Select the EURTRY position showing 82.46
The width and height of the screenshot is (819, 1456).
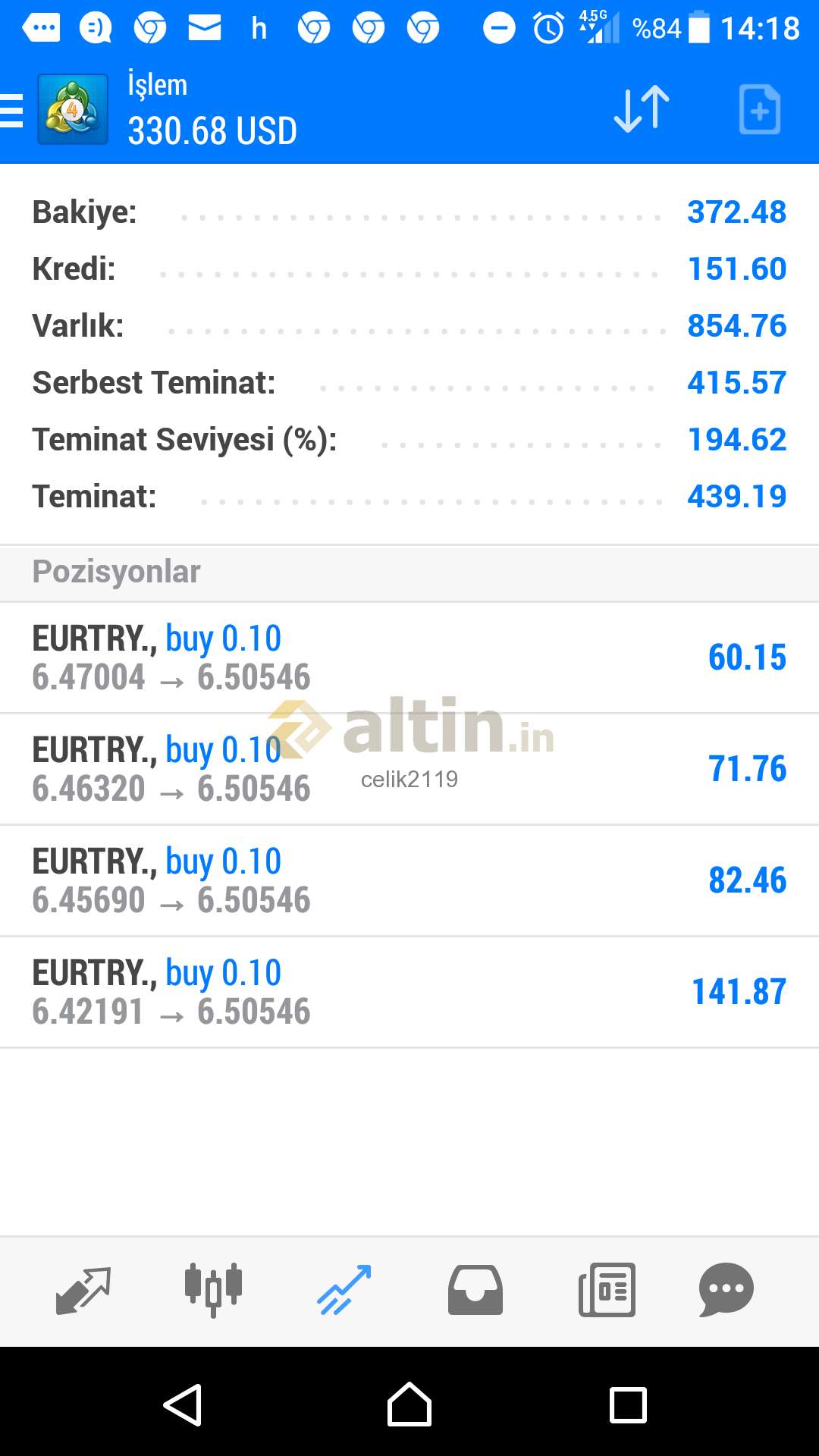(409, 880)
